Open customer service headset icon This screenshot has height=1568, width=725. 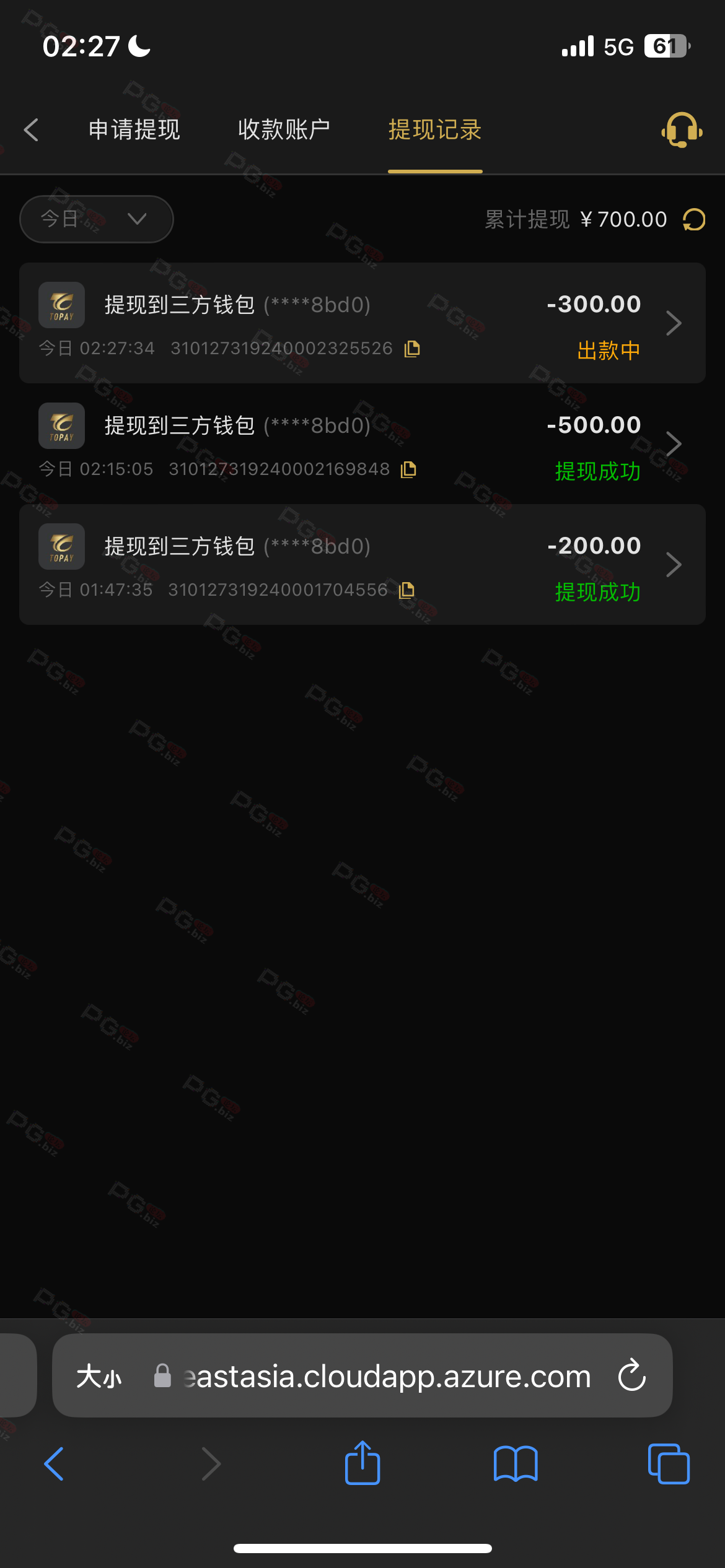click(x=682, y=130)
